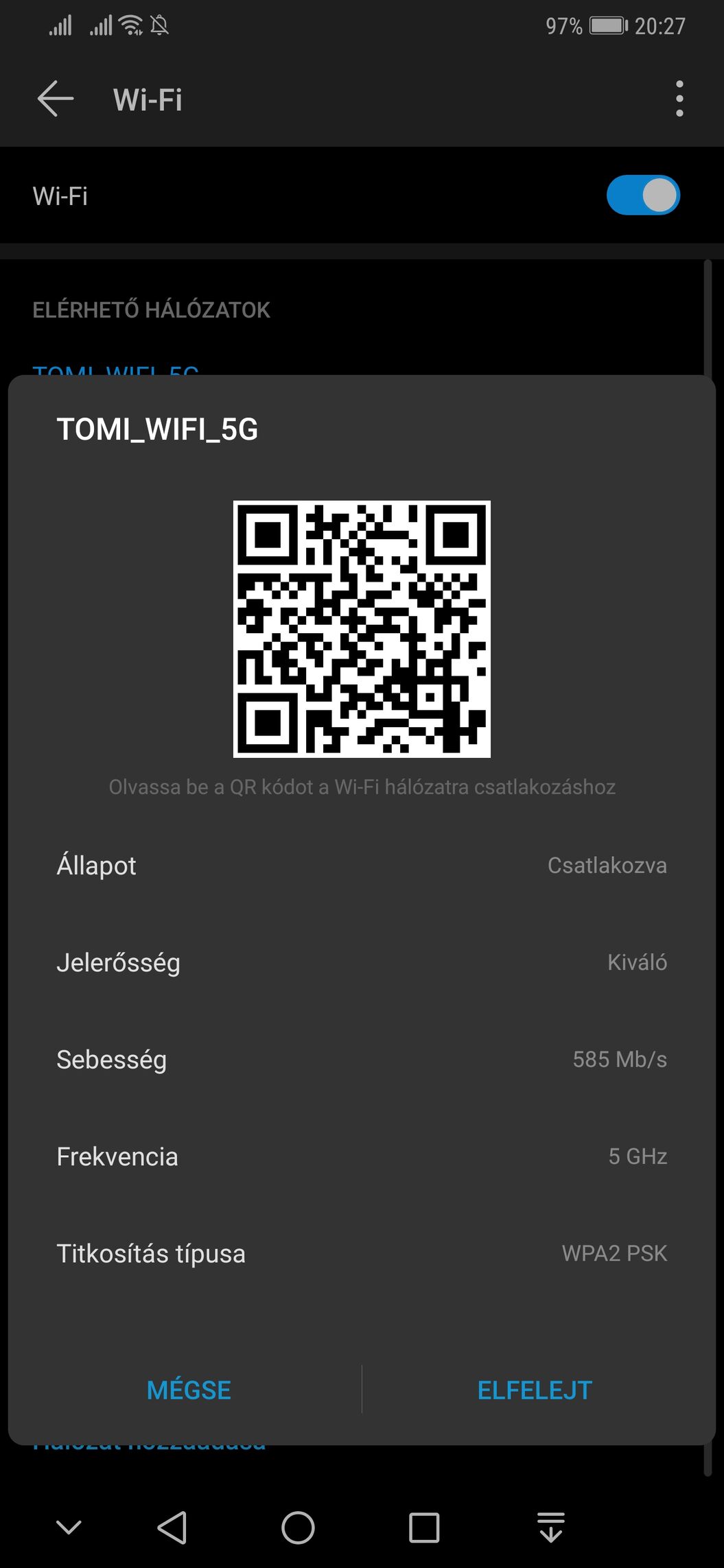Tap the system home button

pos(298,1528)
